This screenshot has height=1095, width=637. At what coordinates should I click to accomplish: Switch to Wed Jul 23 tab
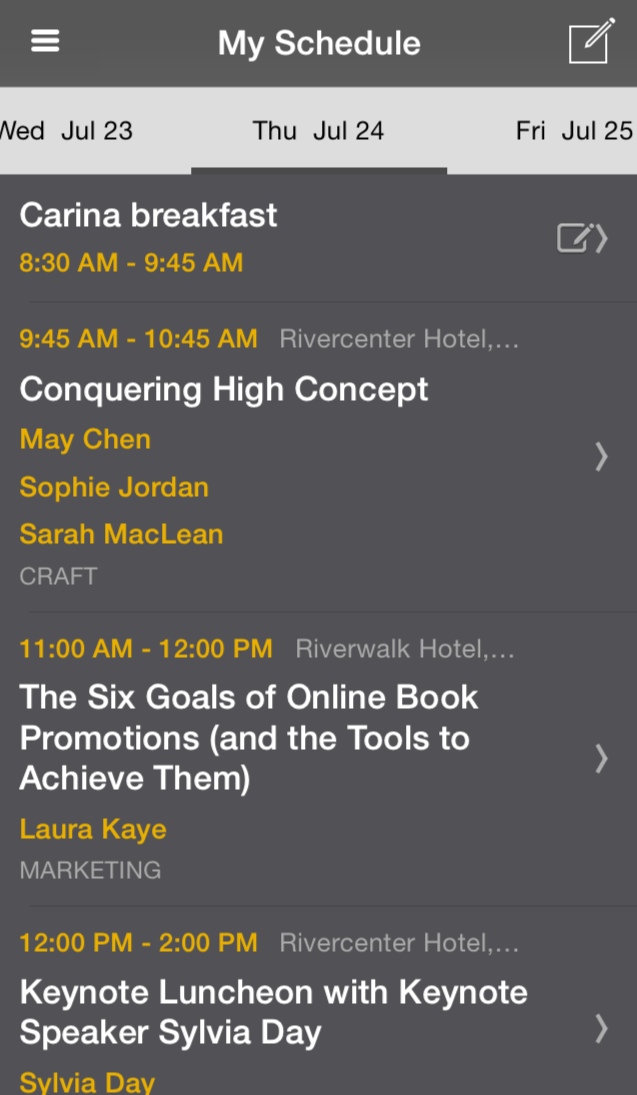pyautogui.click(x=66, y=131)
